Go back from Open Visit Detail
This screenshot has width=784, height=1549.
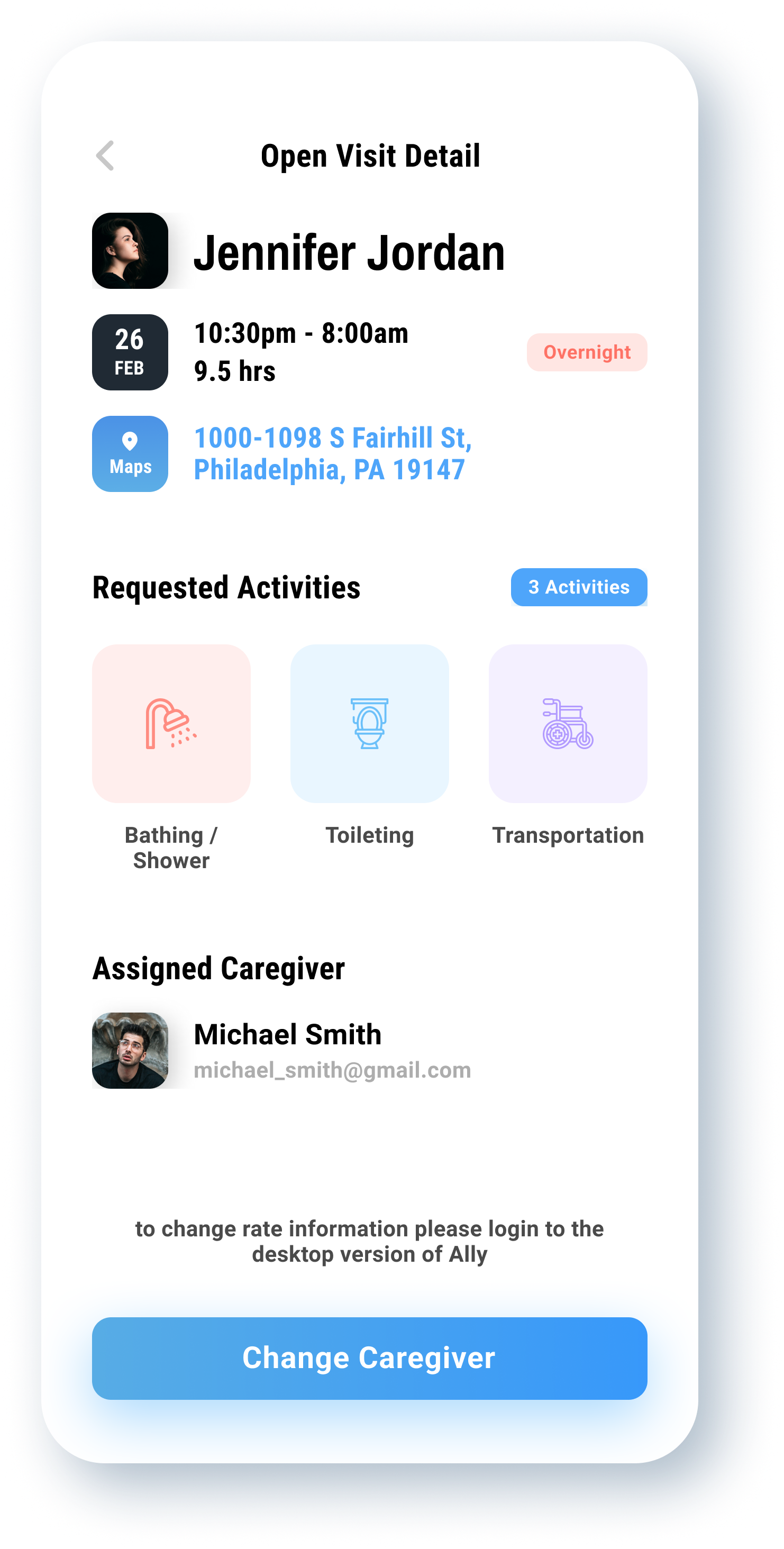[105, 156]
